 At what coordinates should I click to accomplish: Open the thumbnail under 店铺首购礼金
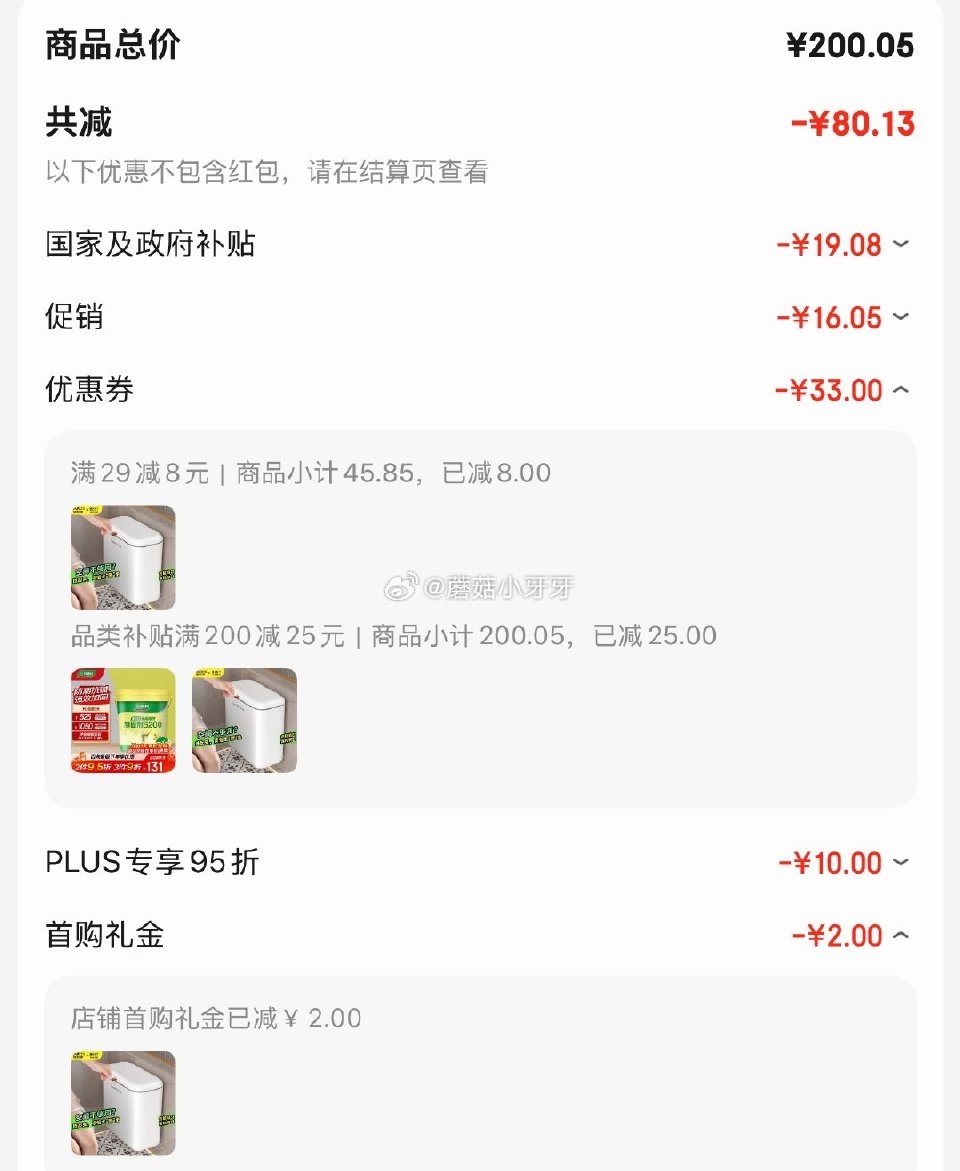123,1103
